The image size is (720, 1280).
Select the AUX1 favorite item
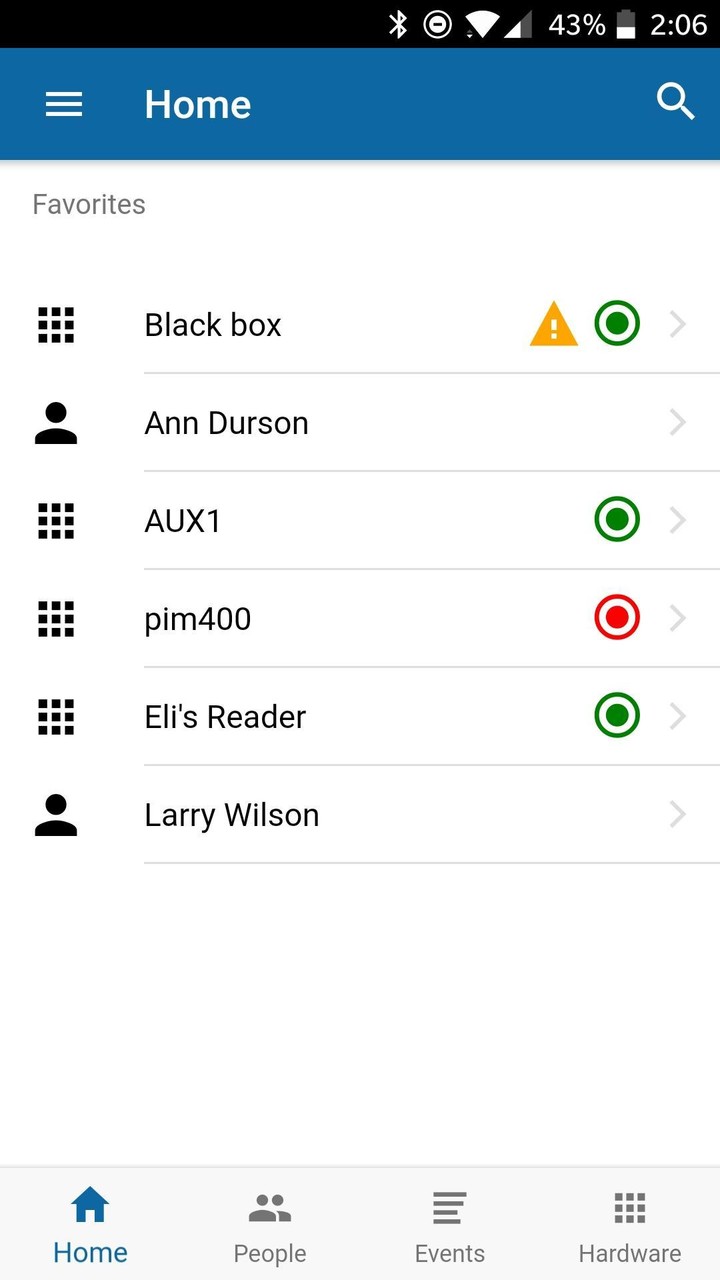[300, 520]
